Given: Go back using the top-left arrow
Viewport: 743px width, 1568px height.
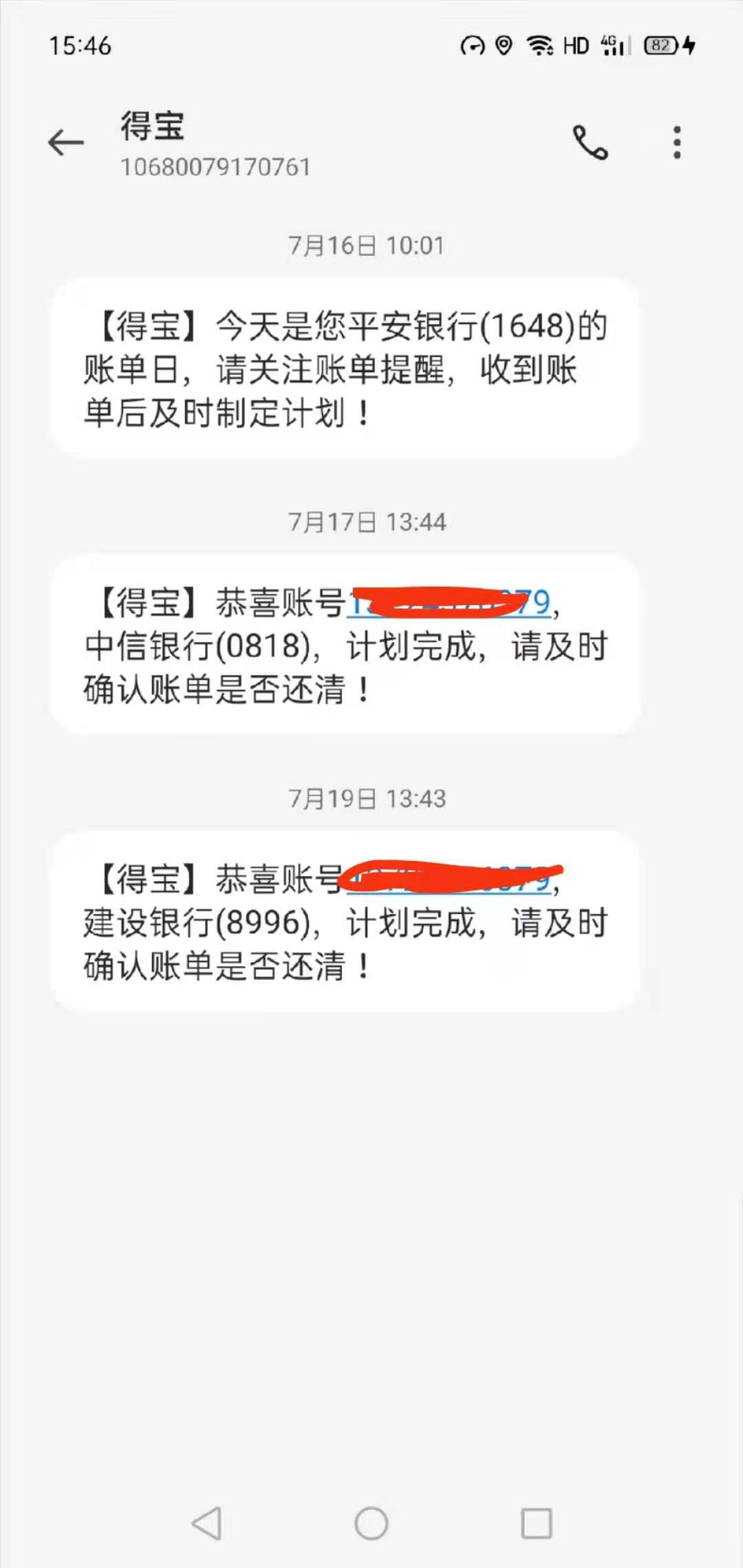Looking at the screenshot, I should tap(66, 142).
